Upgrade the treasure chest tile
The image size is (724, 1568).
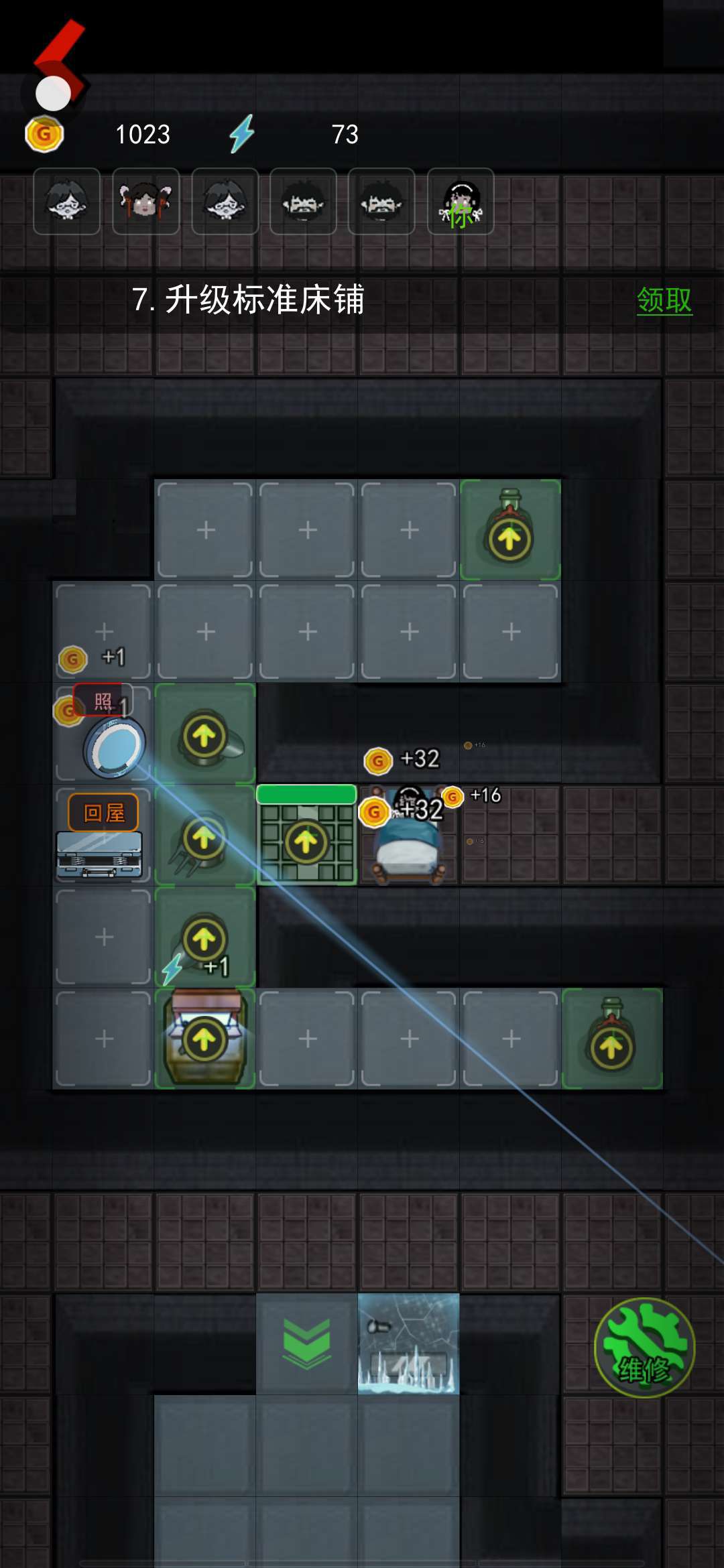tap(204, 1039)
